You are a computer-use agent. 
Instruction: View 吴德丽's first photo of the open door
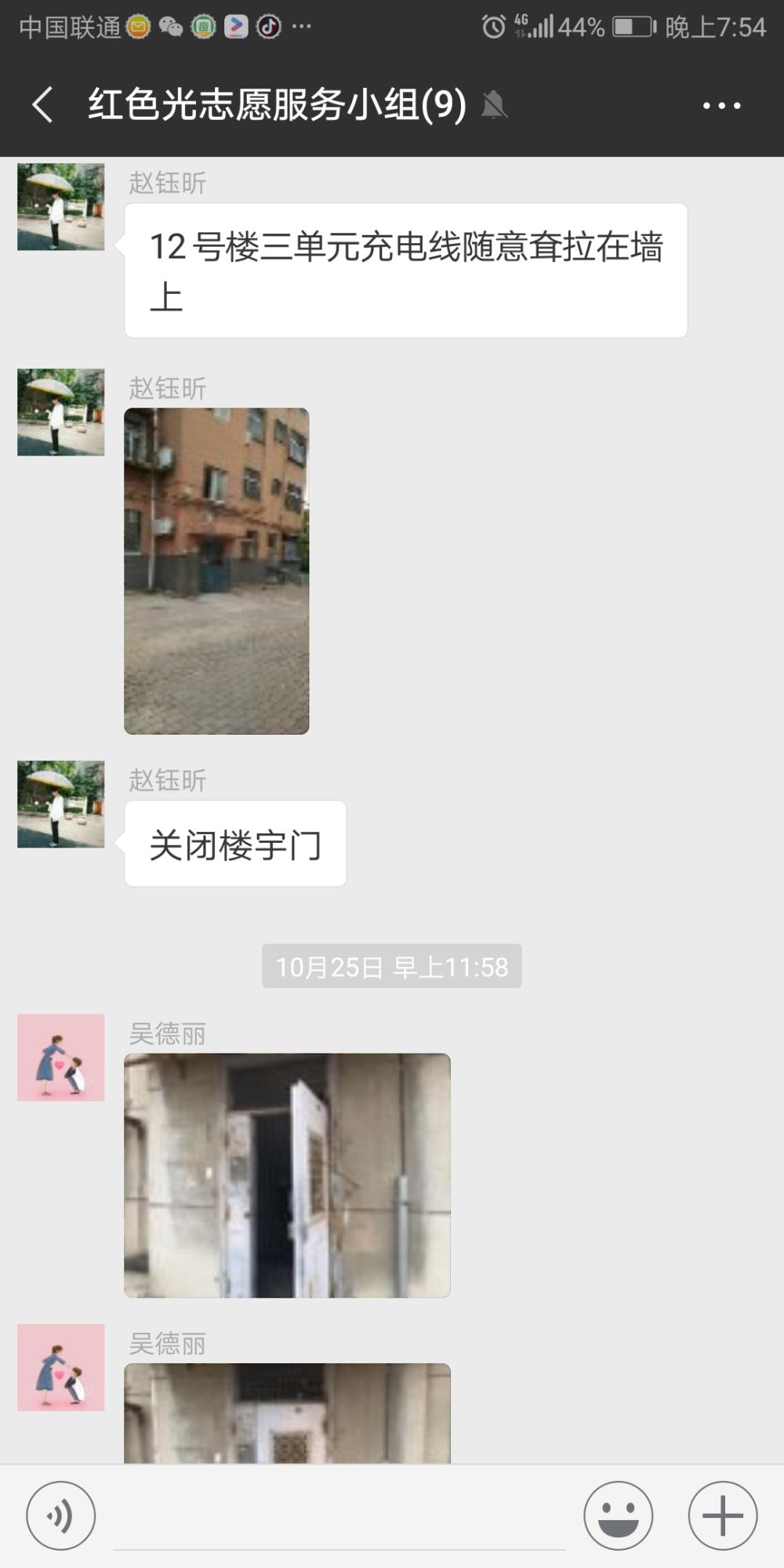287,1175
